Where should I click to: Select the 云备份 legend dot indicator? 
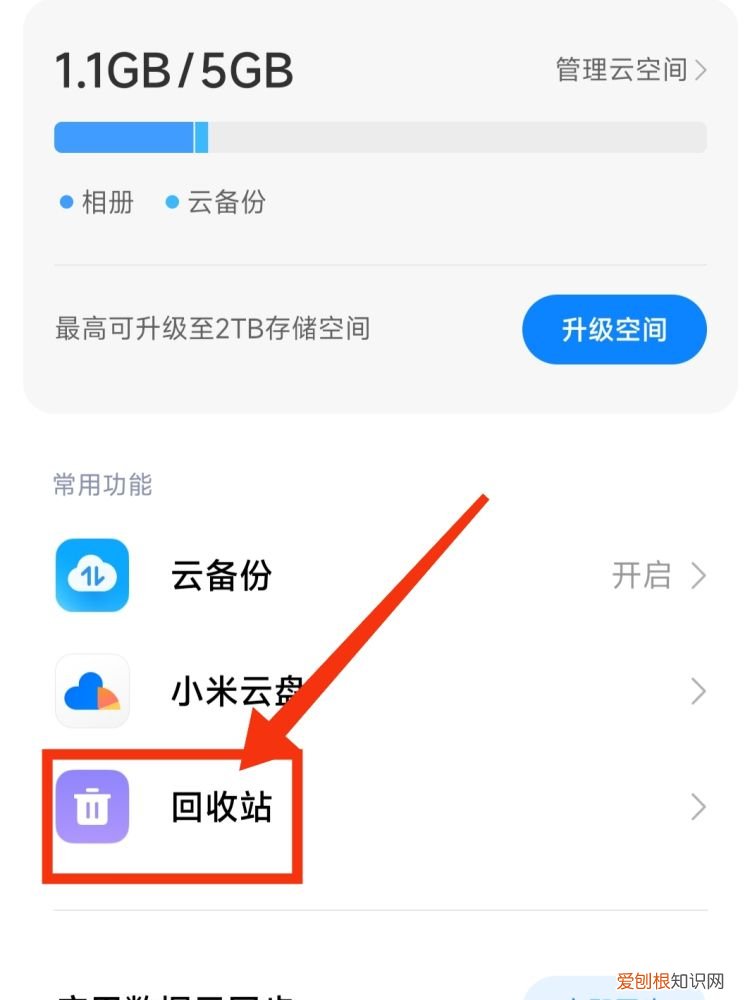(x=172, y=202)
